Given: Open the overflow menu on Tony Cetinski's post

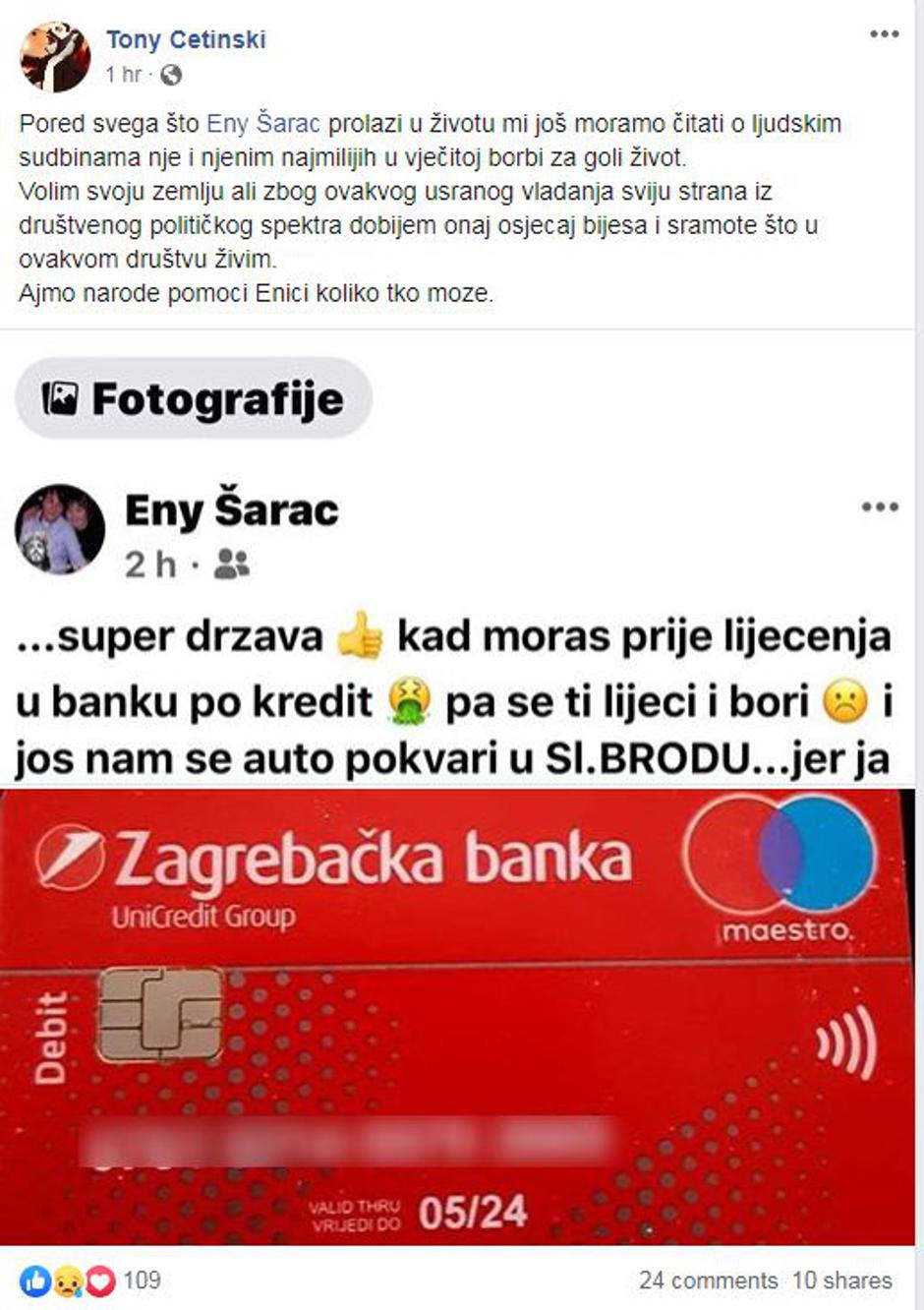Looking at the screenshot, I should pos(884,34).
